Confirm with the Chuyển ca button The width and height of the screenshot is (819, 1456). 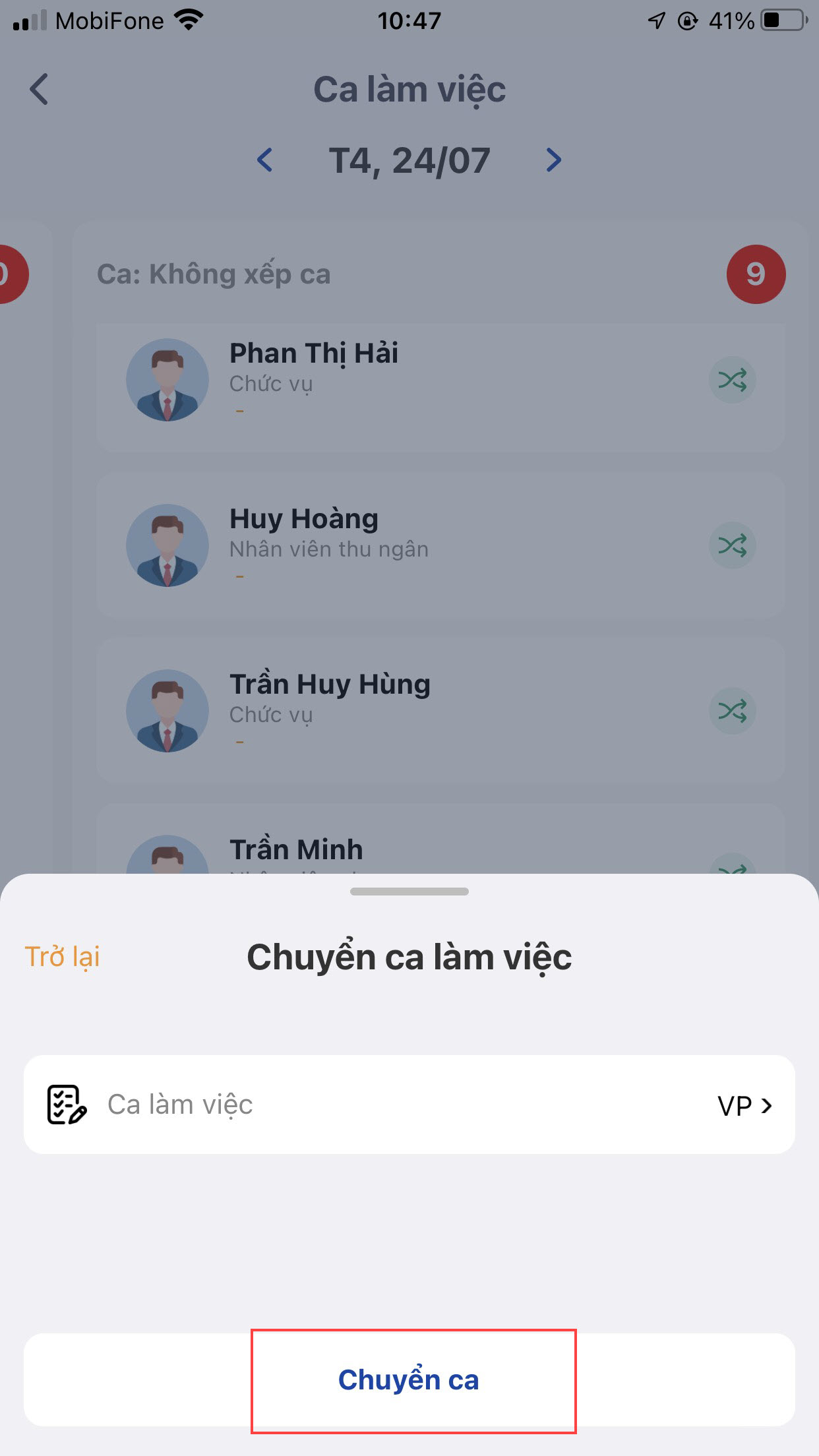pyautogui.click(x=409, y=1380)
